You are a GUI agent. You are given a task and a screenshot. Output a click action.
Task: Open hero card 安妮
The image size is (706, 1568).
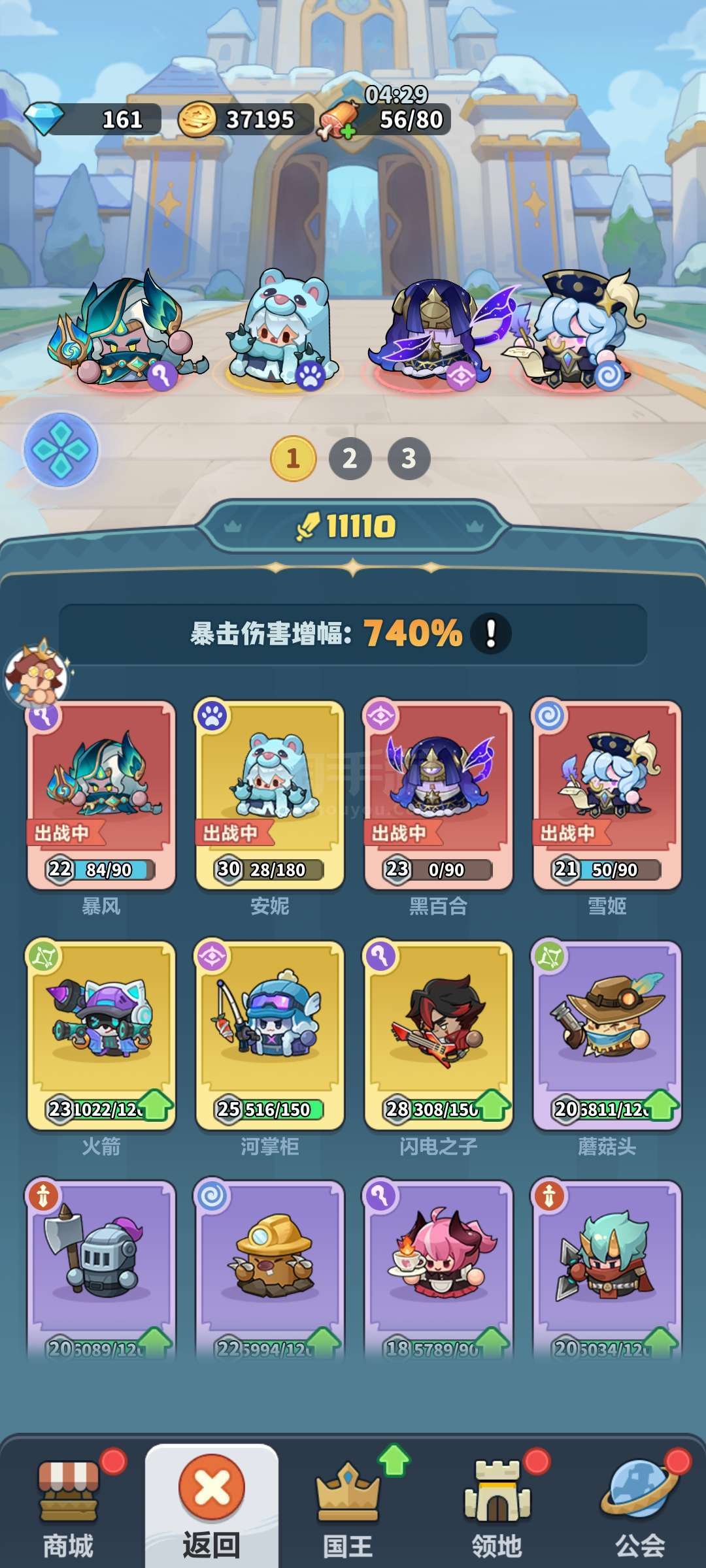click(x=269, y=795)
